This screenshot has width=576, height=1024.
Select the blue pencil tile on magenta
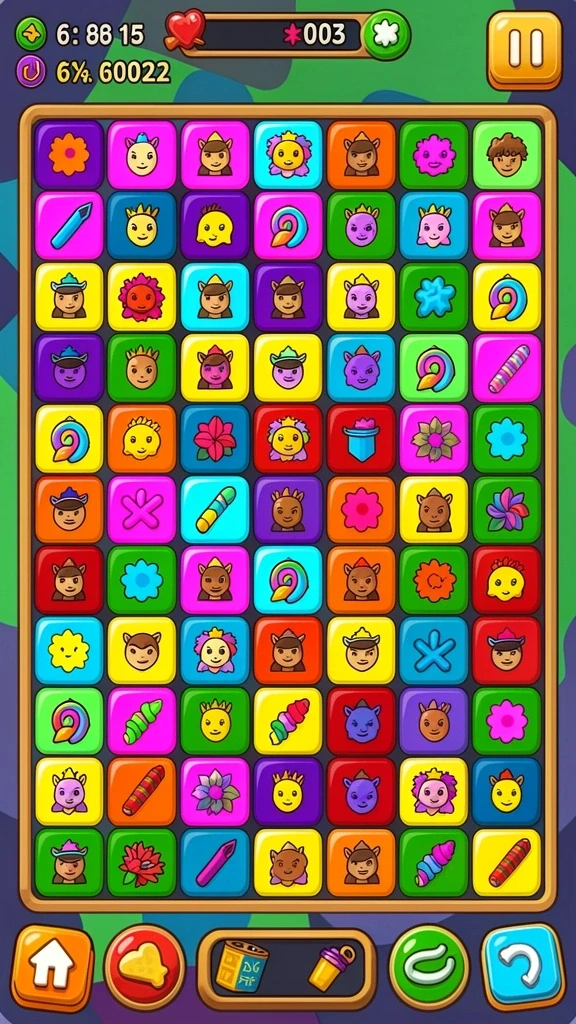tap(69, 226)
